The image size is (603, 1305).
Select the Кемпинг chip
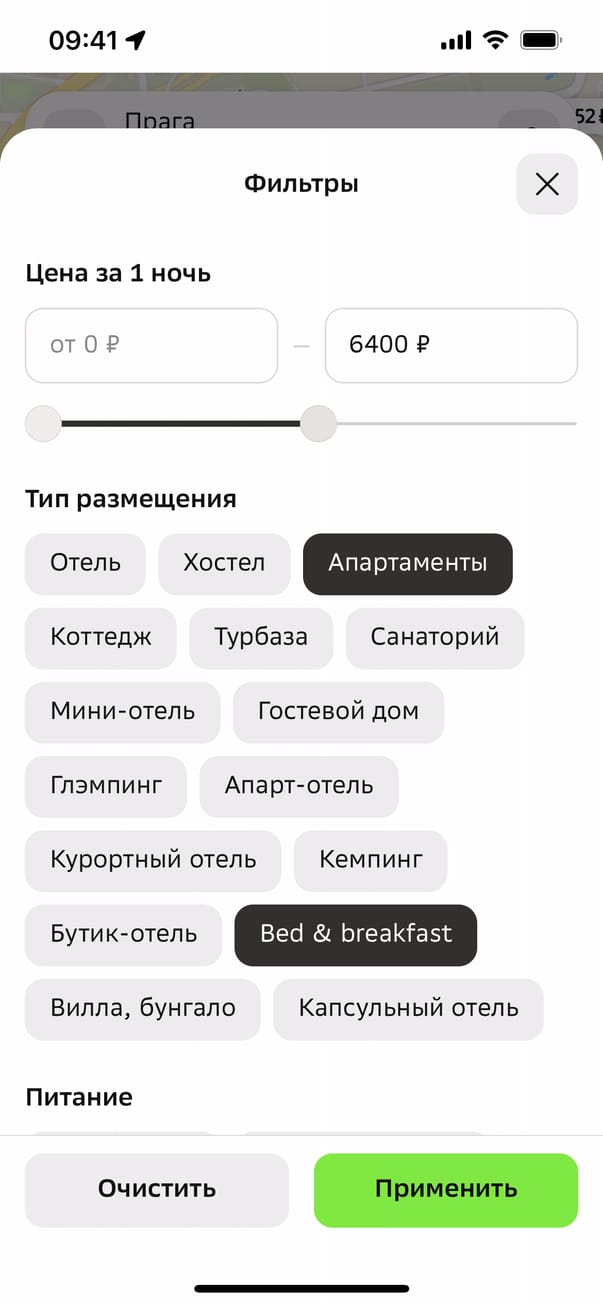point(370,860)
